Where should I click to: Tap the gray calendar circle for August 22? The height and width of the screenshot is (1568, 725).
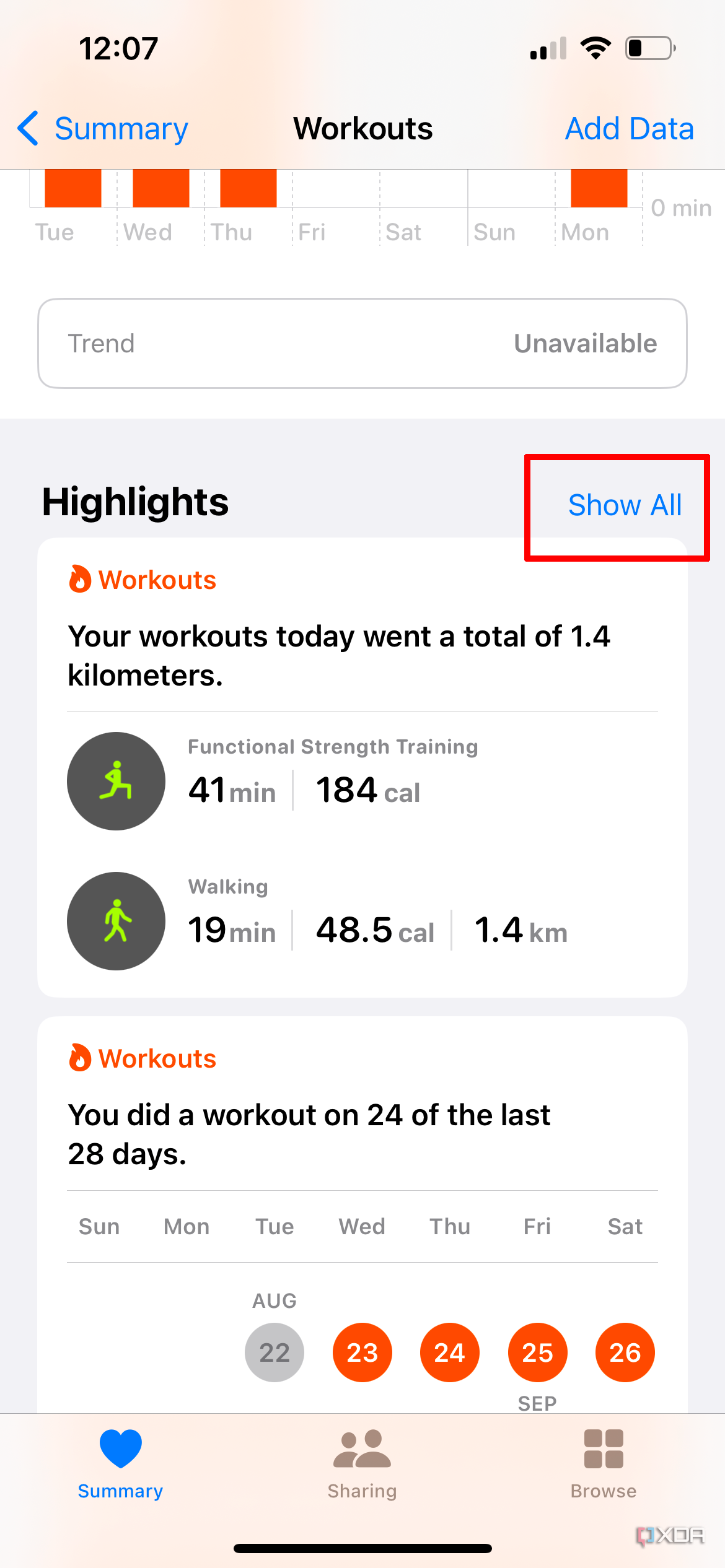pos(275,1352)
